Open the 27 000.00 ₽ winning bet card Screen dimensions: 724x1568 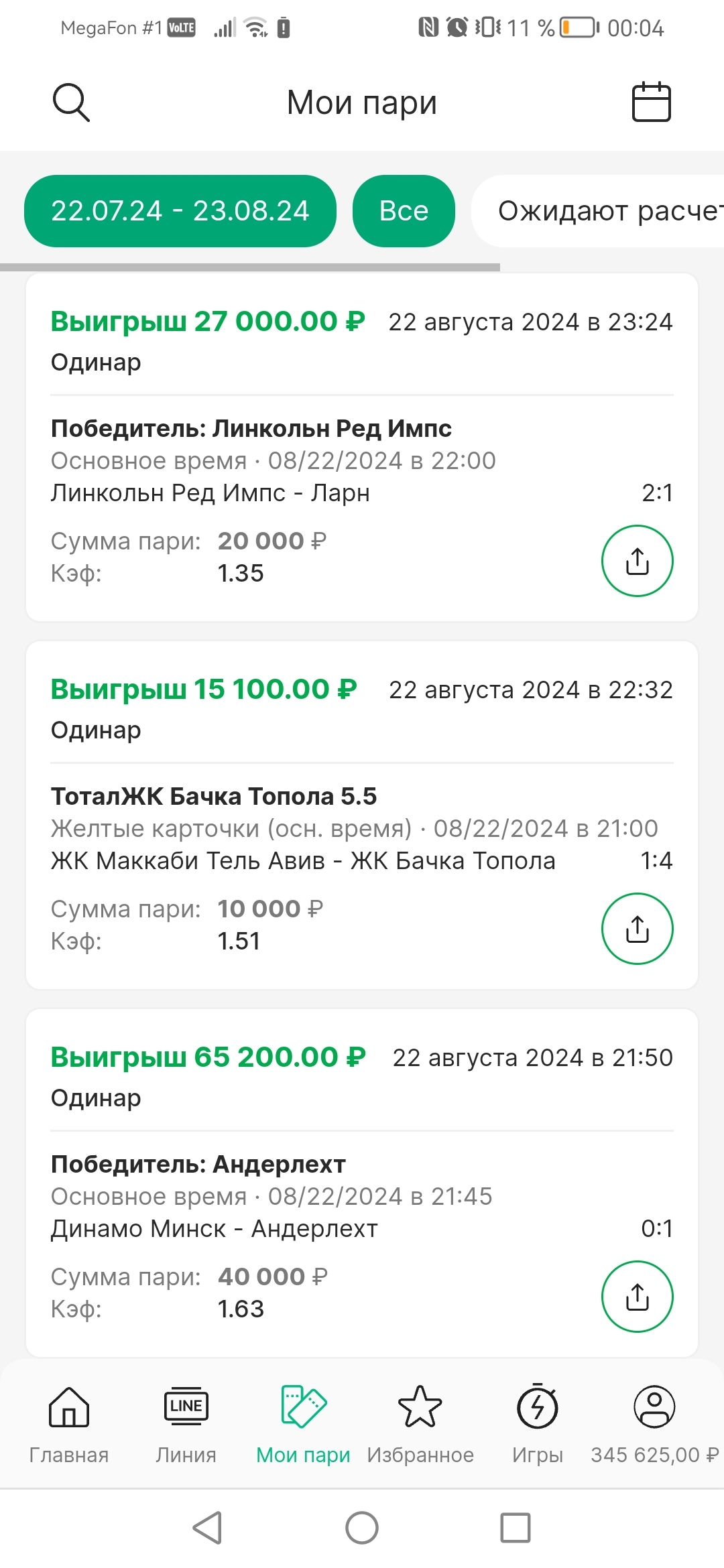(x=362, y=447)
